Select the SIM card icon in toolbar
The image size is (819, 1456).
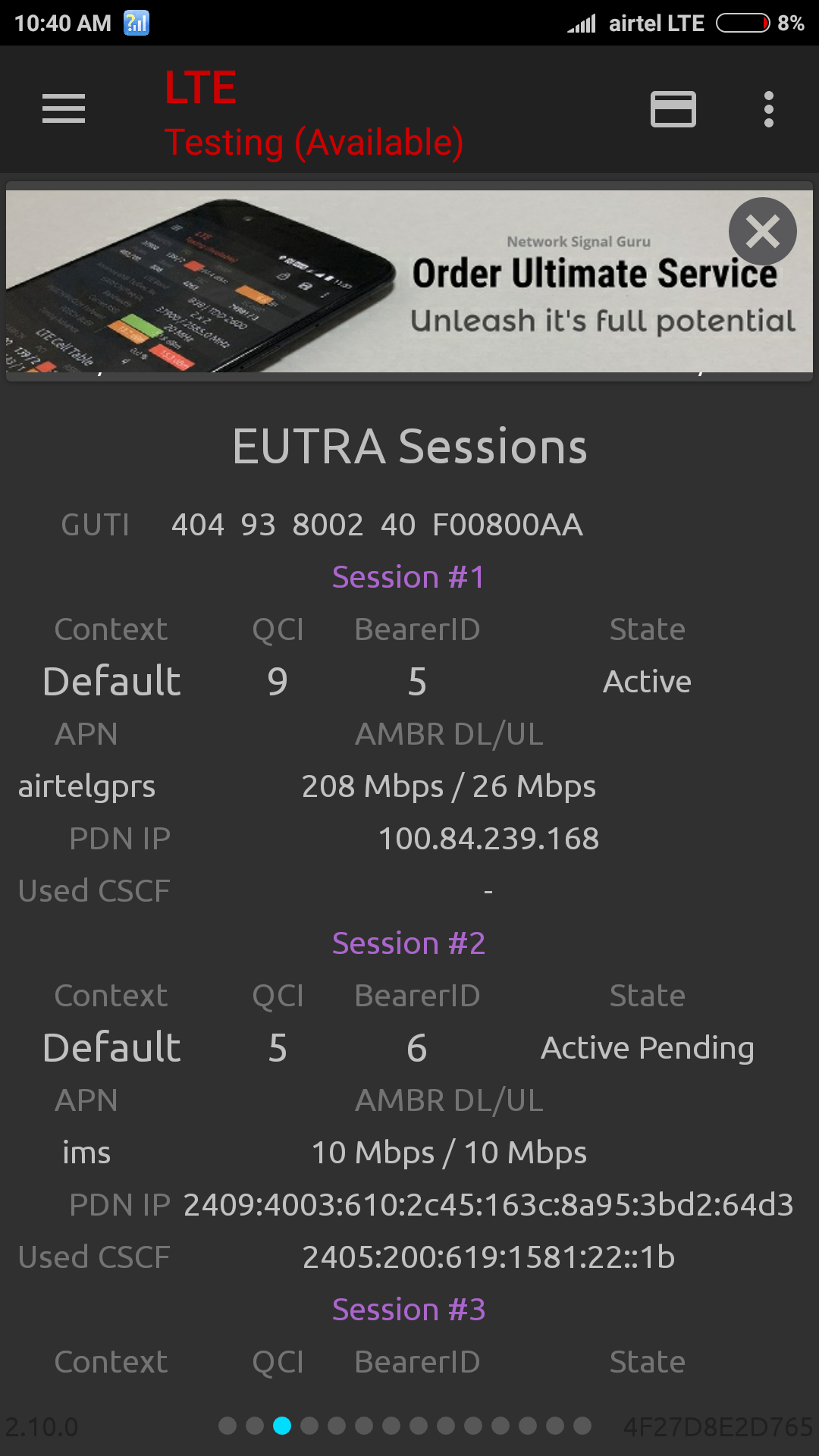[673, 108]
